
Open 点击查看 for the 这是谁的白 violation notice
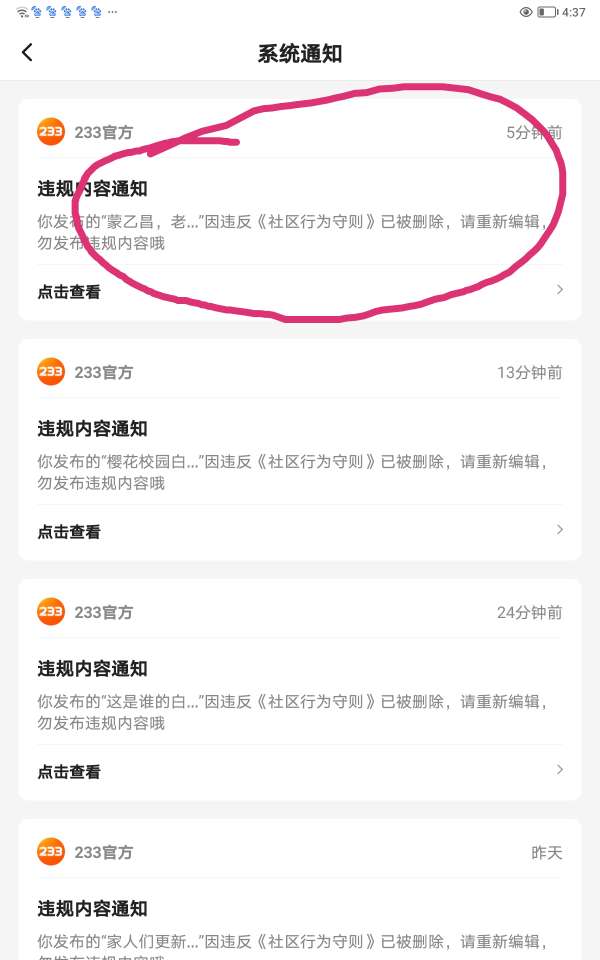click(299, 771)
